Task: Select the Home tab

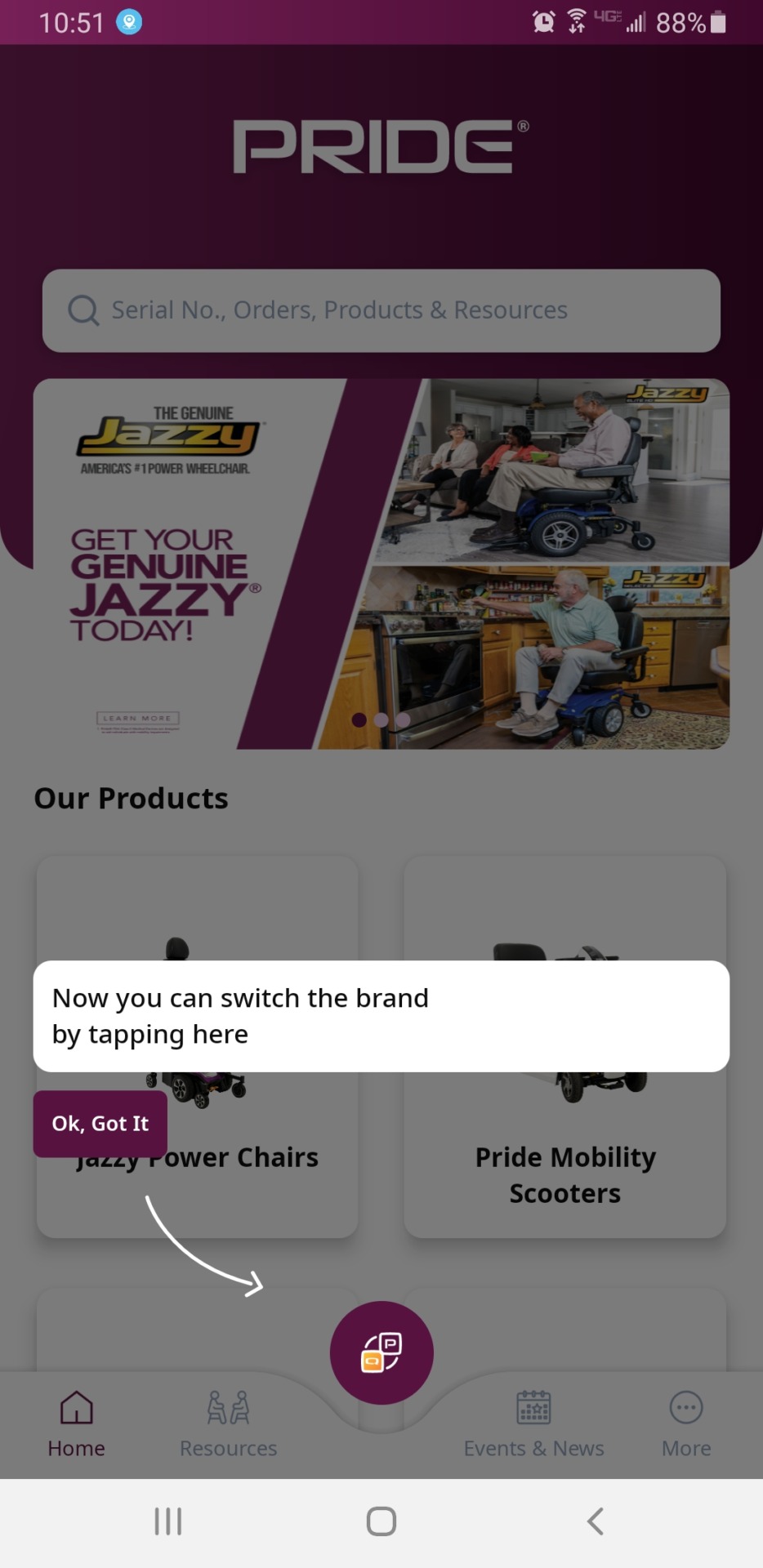Action: [77, 1424]
